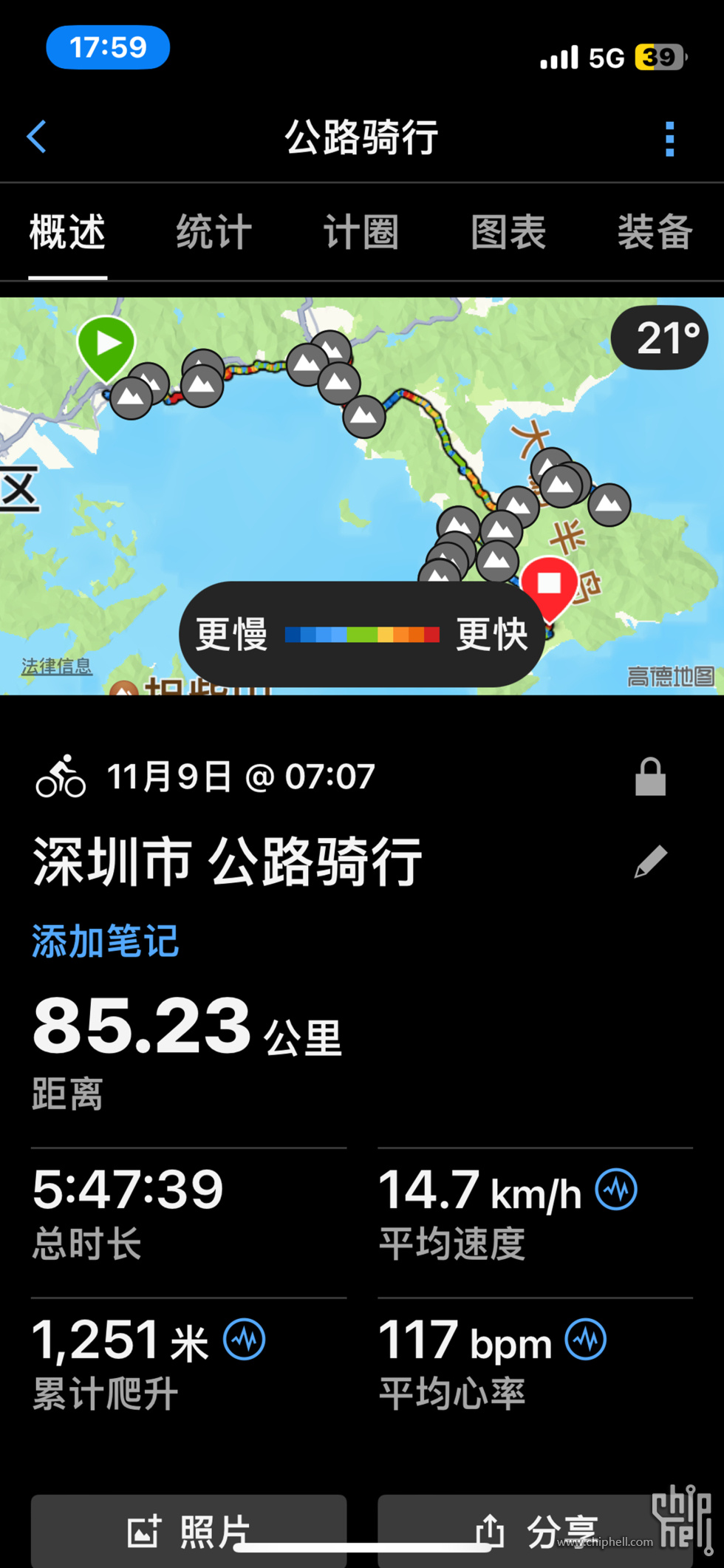Screen dimensions: 724x1568
Task: Open the 法律信息 legal link
Action: [x=57, y=666]
